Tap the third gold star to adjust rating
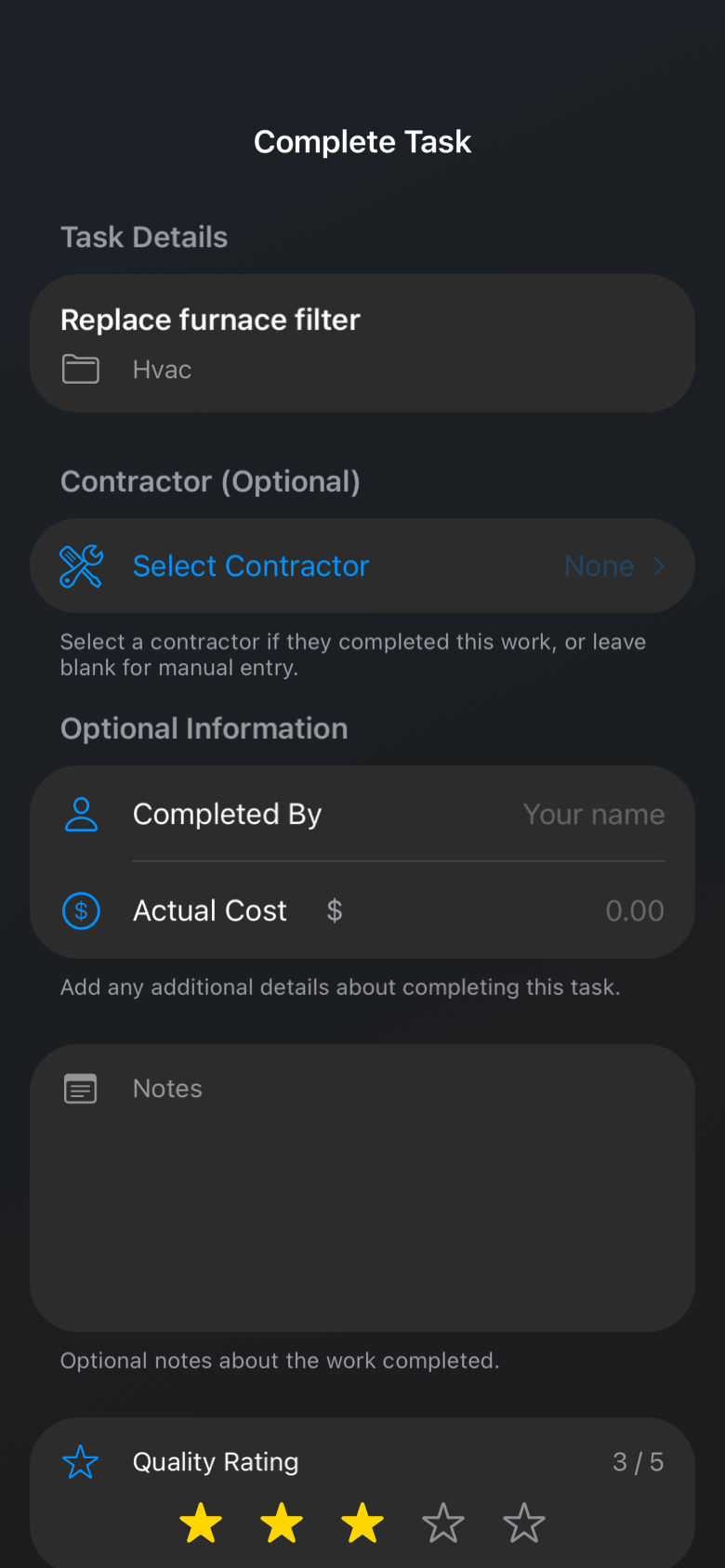Viewport: 725px width, 1568px height. click(x=362, y=1522)
